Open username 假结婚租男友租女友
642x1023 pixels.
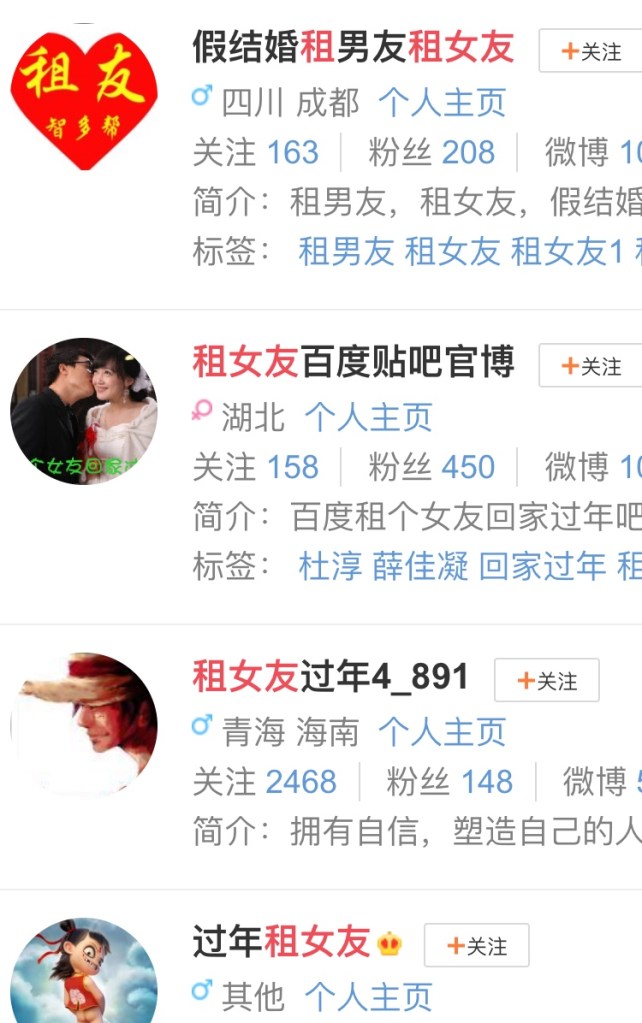point(353,47)
